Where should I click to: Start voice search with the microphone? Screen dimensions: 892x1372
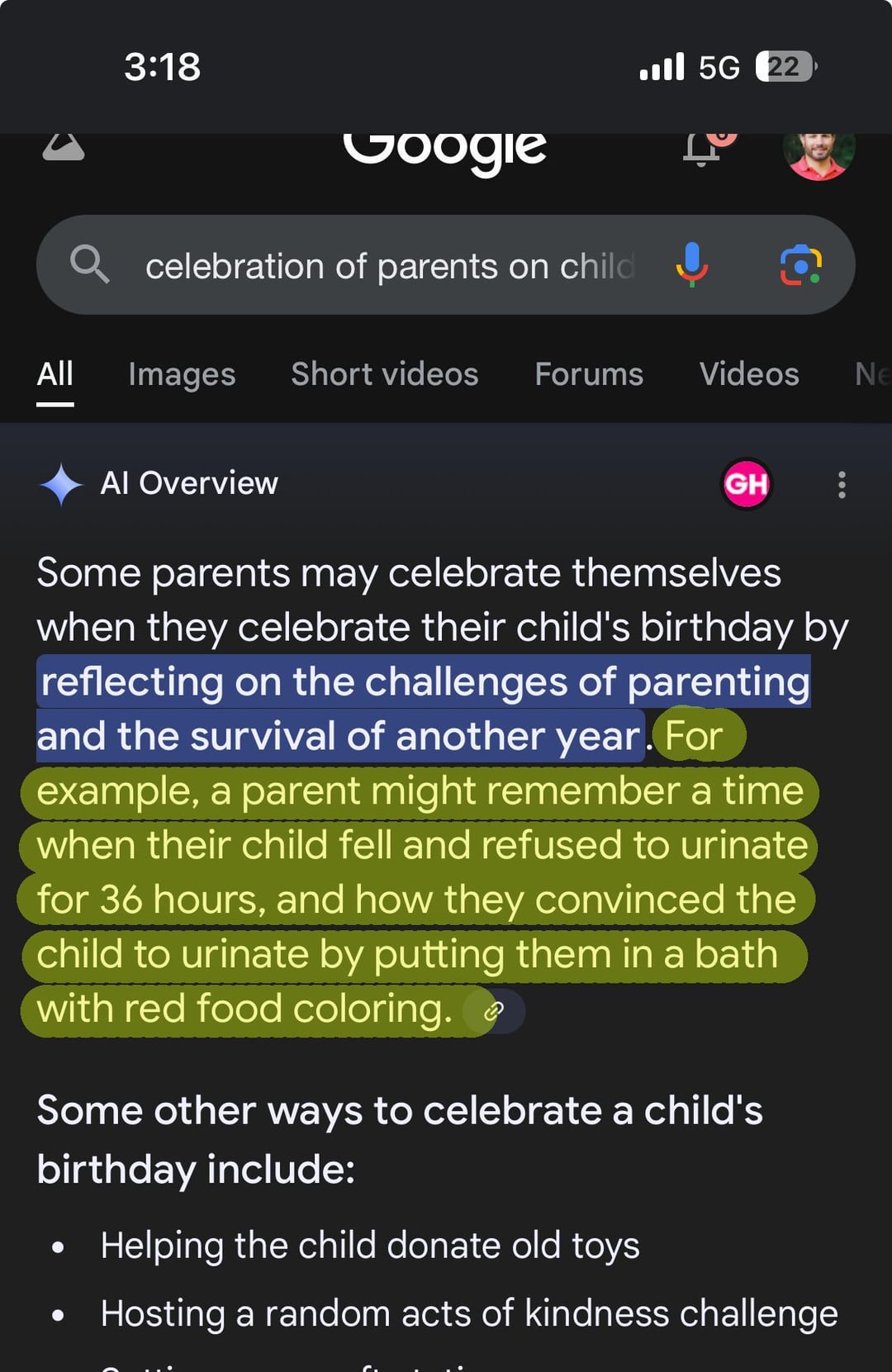click(692, 265)
